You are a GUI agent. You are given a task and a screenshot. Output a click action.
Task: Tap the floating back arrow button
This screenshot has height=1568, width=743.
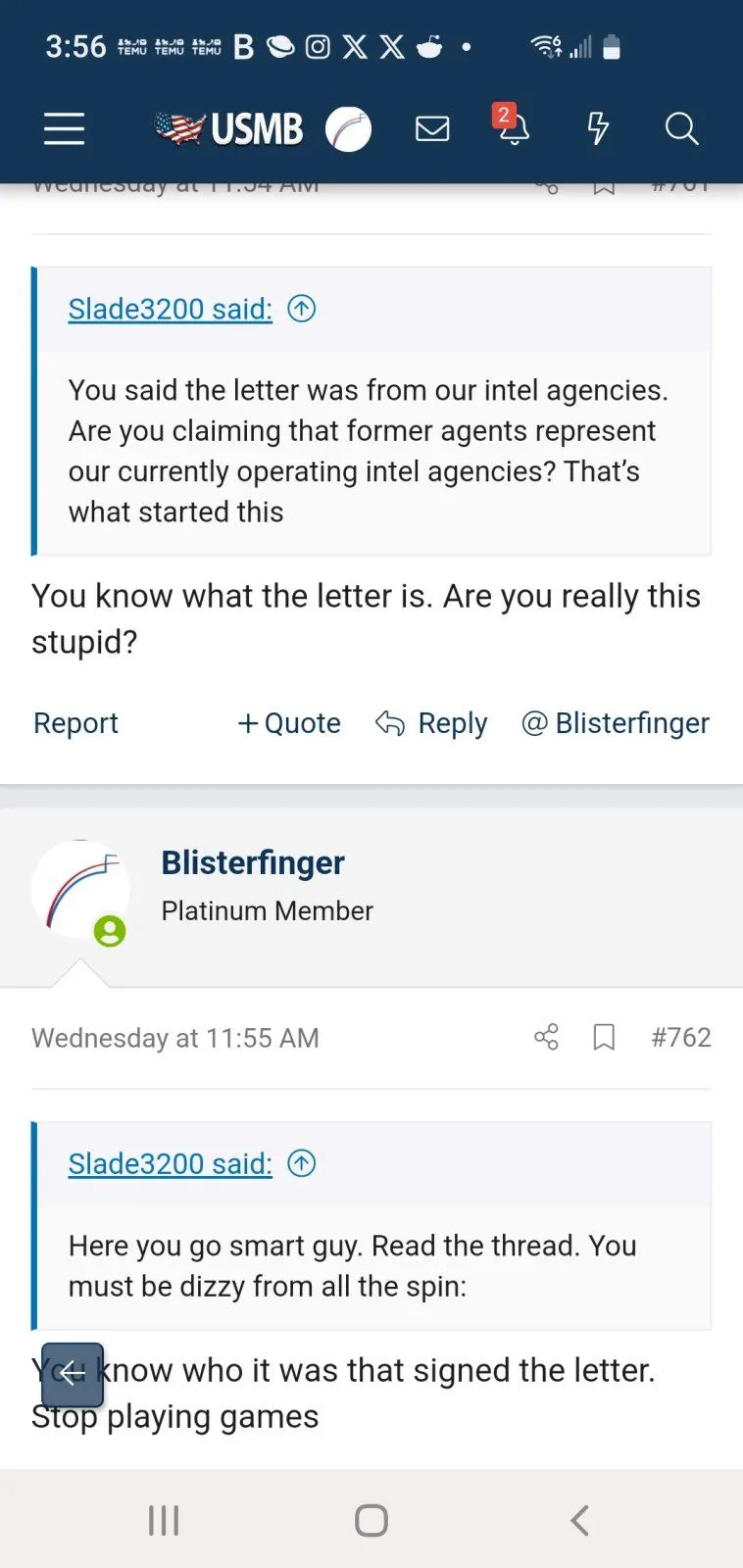click(73, 1374)
